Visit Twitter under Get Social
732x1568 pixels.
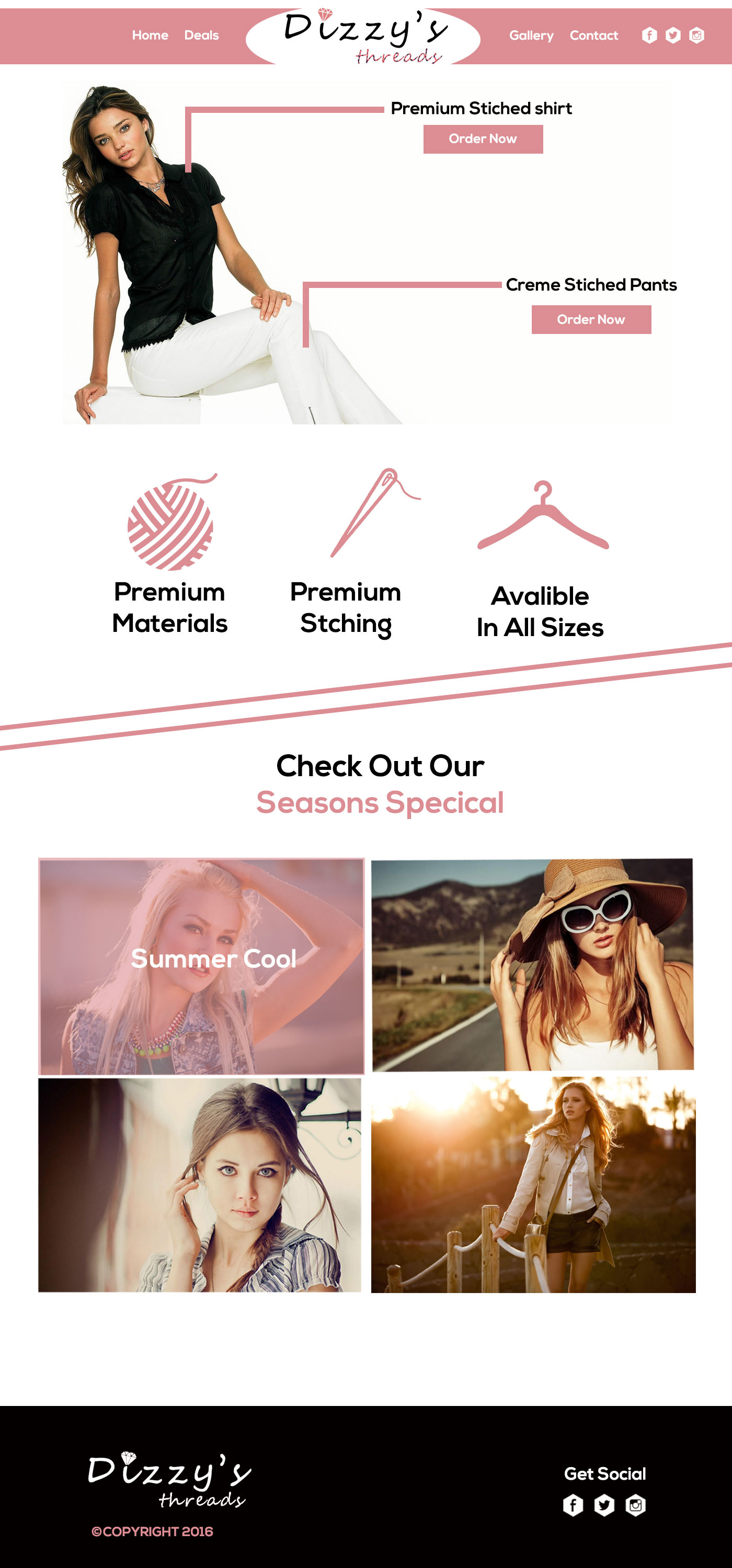coord(604,1505)
